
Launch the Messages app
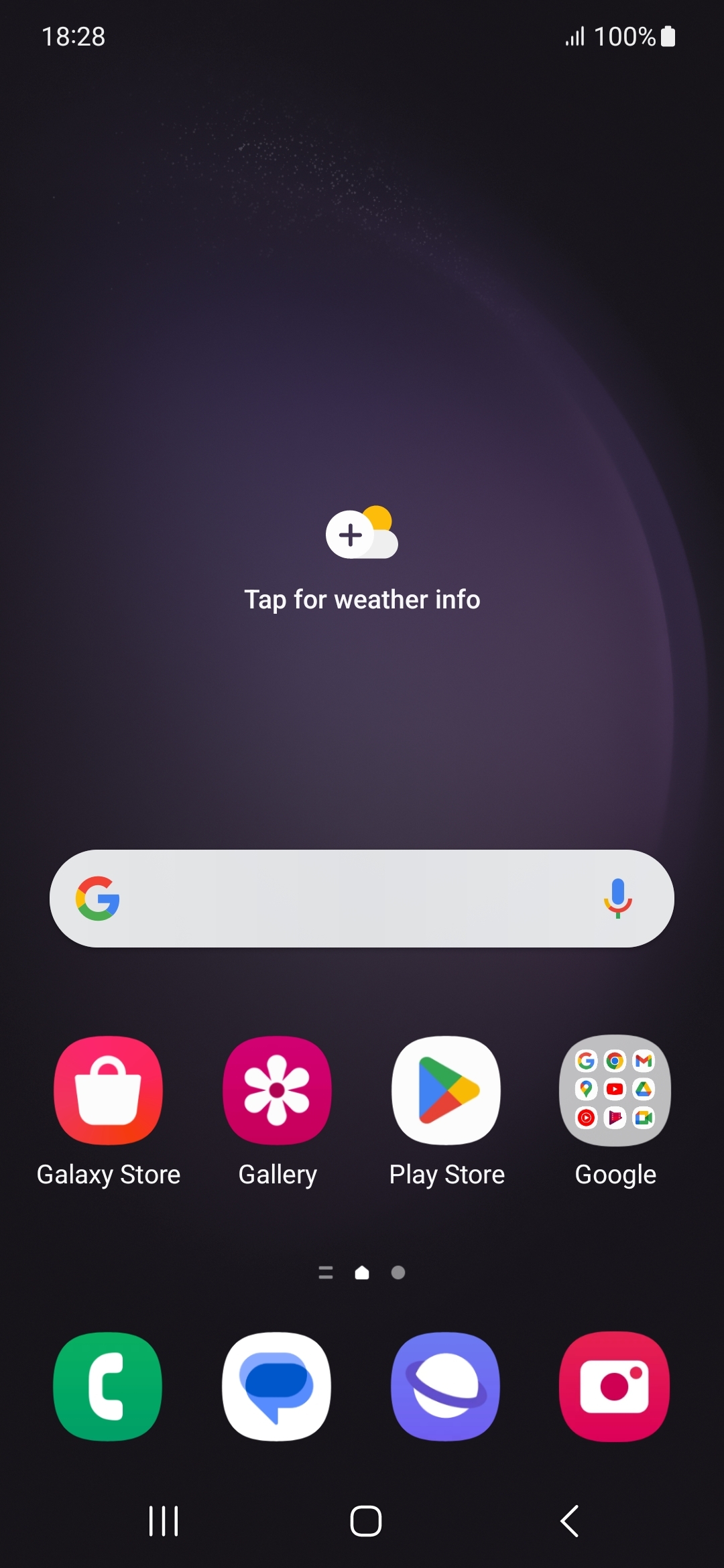pos(277,1386)
